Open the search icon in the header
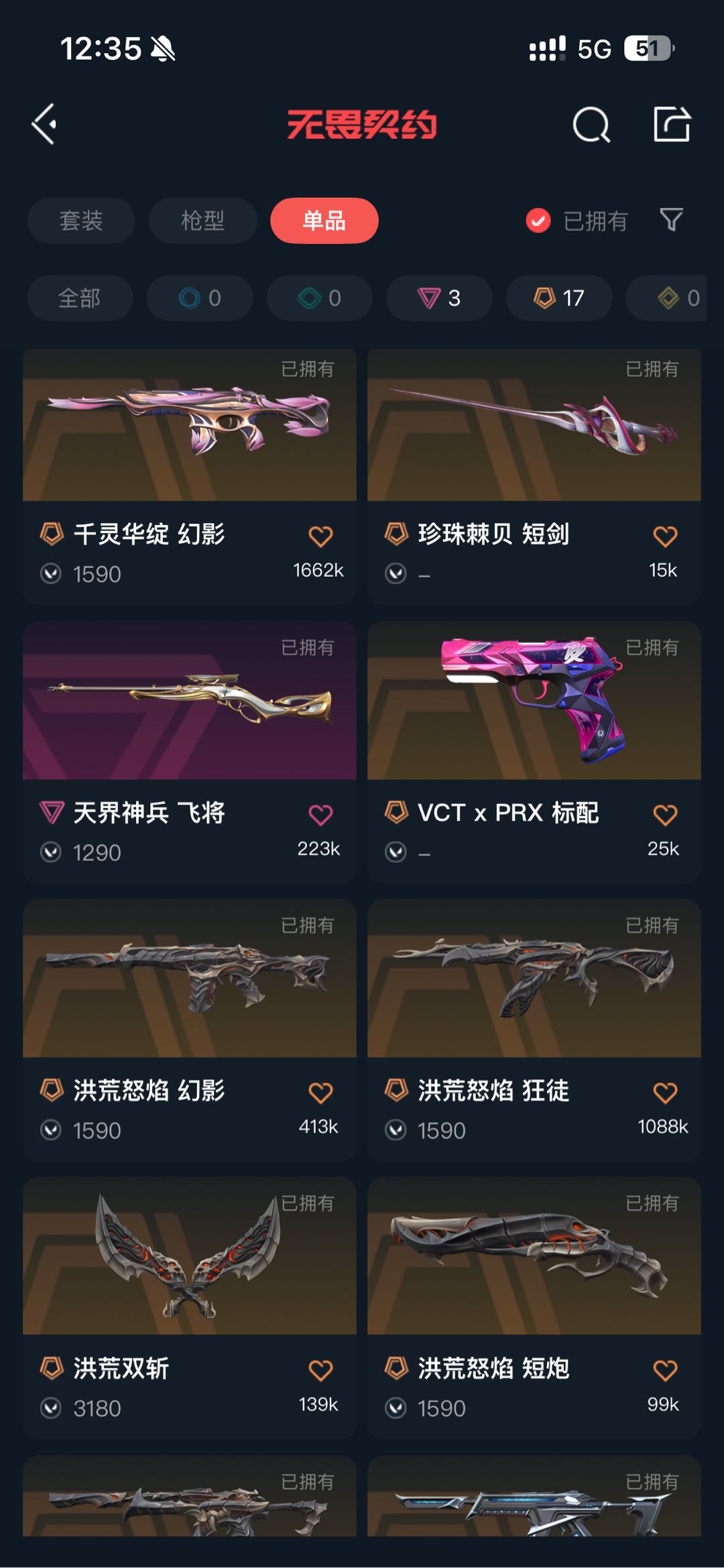This screenshot has height=1568, width=724. (591, 125)
